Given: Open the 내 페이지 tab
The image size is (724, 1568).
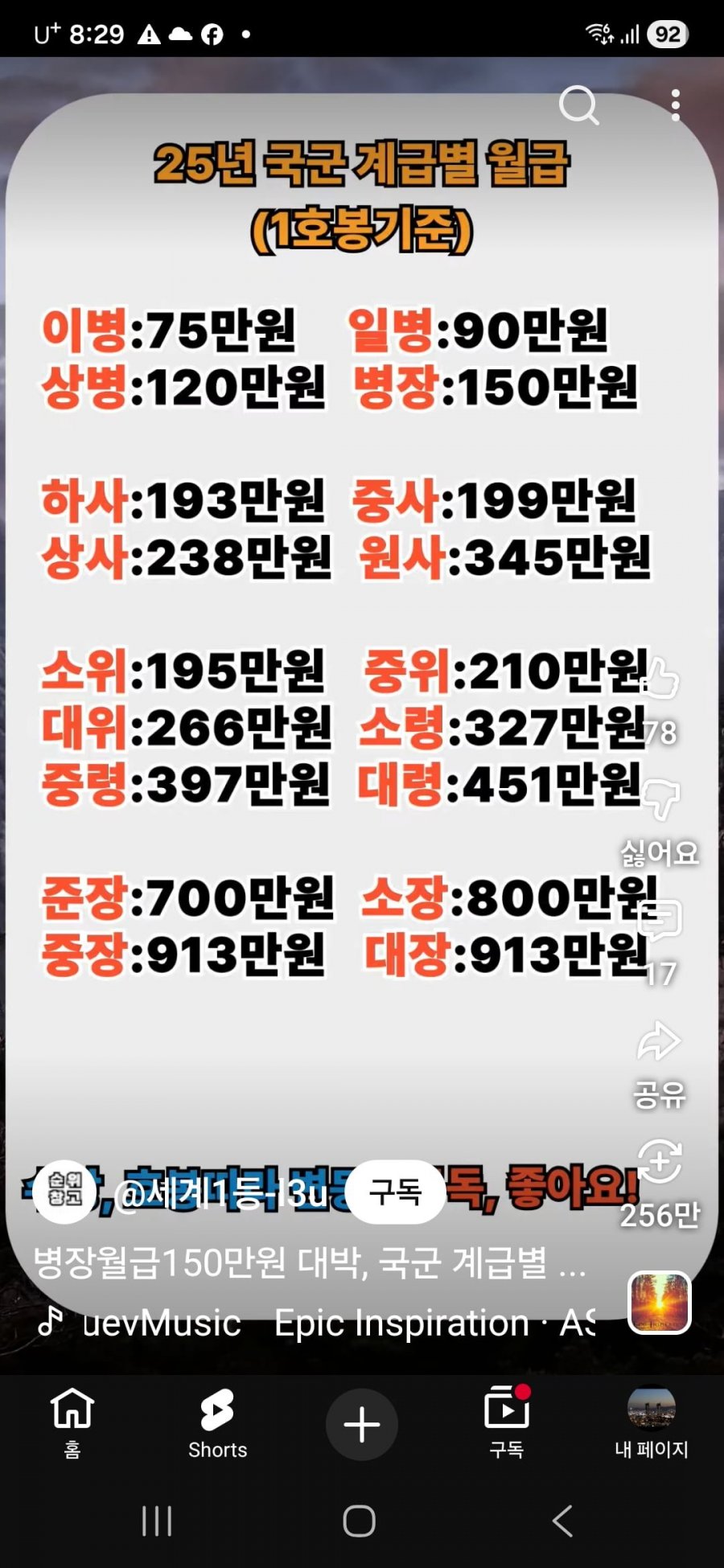Looking at the screenshot, I should pyautogui.click(x=652, y=1423).
